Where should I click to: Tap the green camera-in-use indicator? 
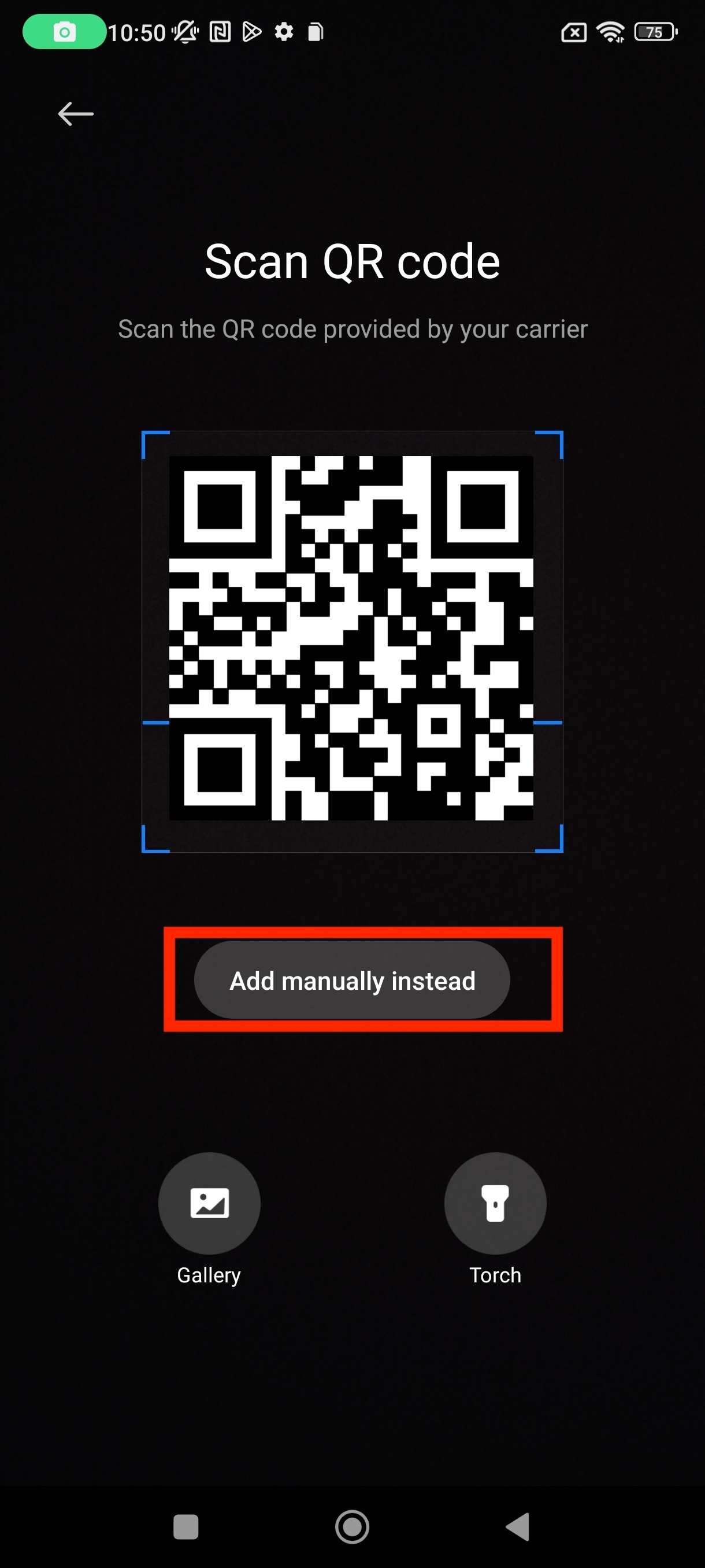pyautogui.click(x=64, y=31)
